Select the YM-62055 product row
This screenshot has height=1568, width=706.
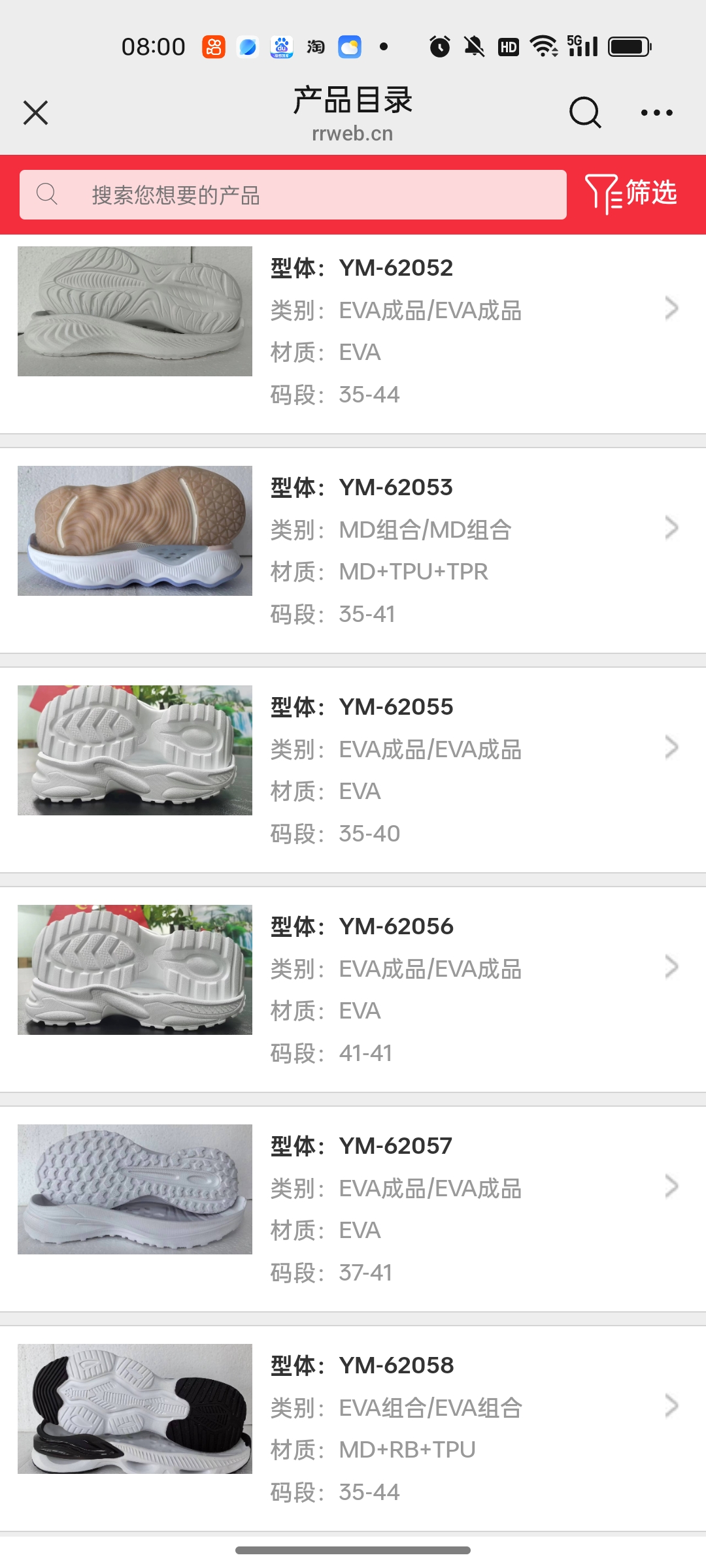pyautogui.click(x=353, y=770)
